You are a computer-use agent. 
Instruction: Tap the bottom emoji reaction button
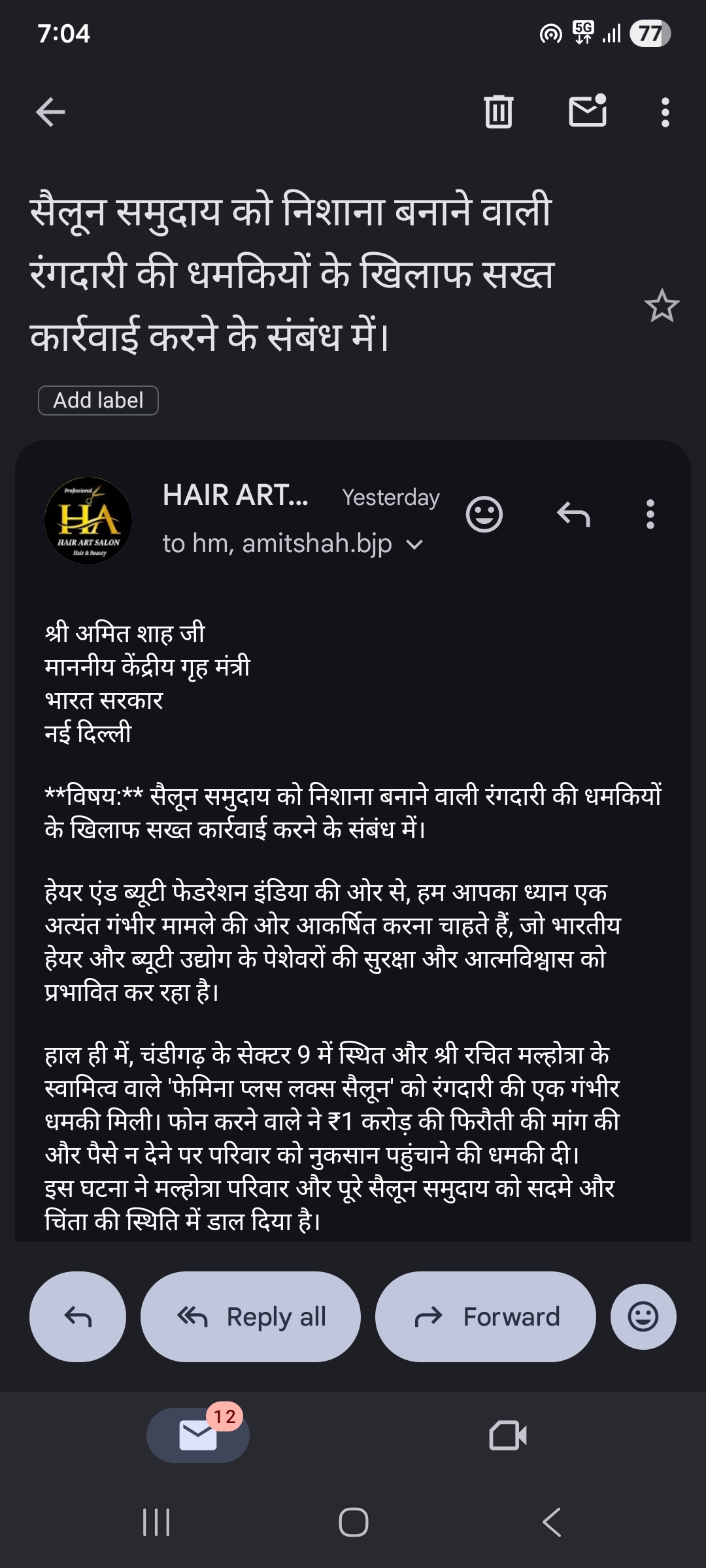pos(643,1316)
